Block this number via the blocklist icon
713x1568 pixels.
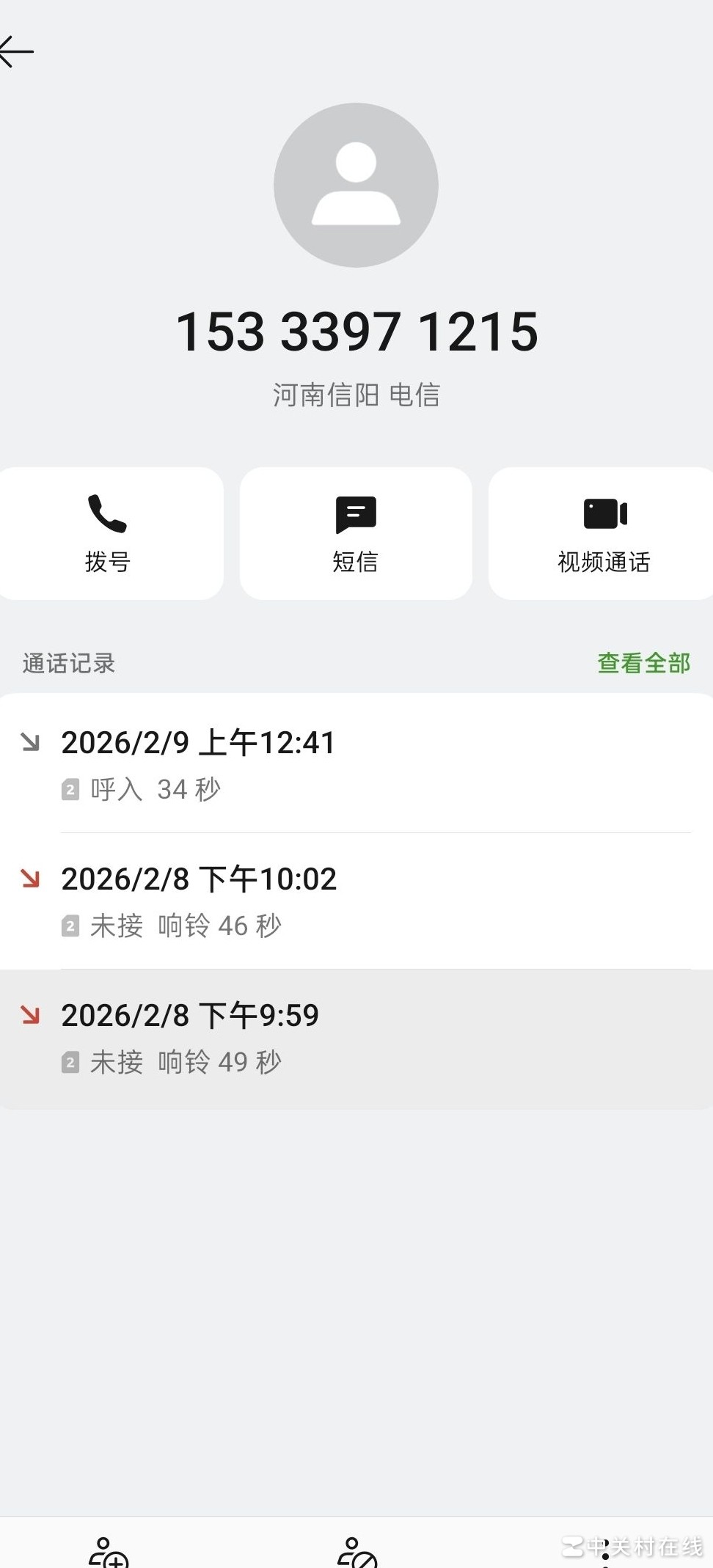[x=356, y=1551]
